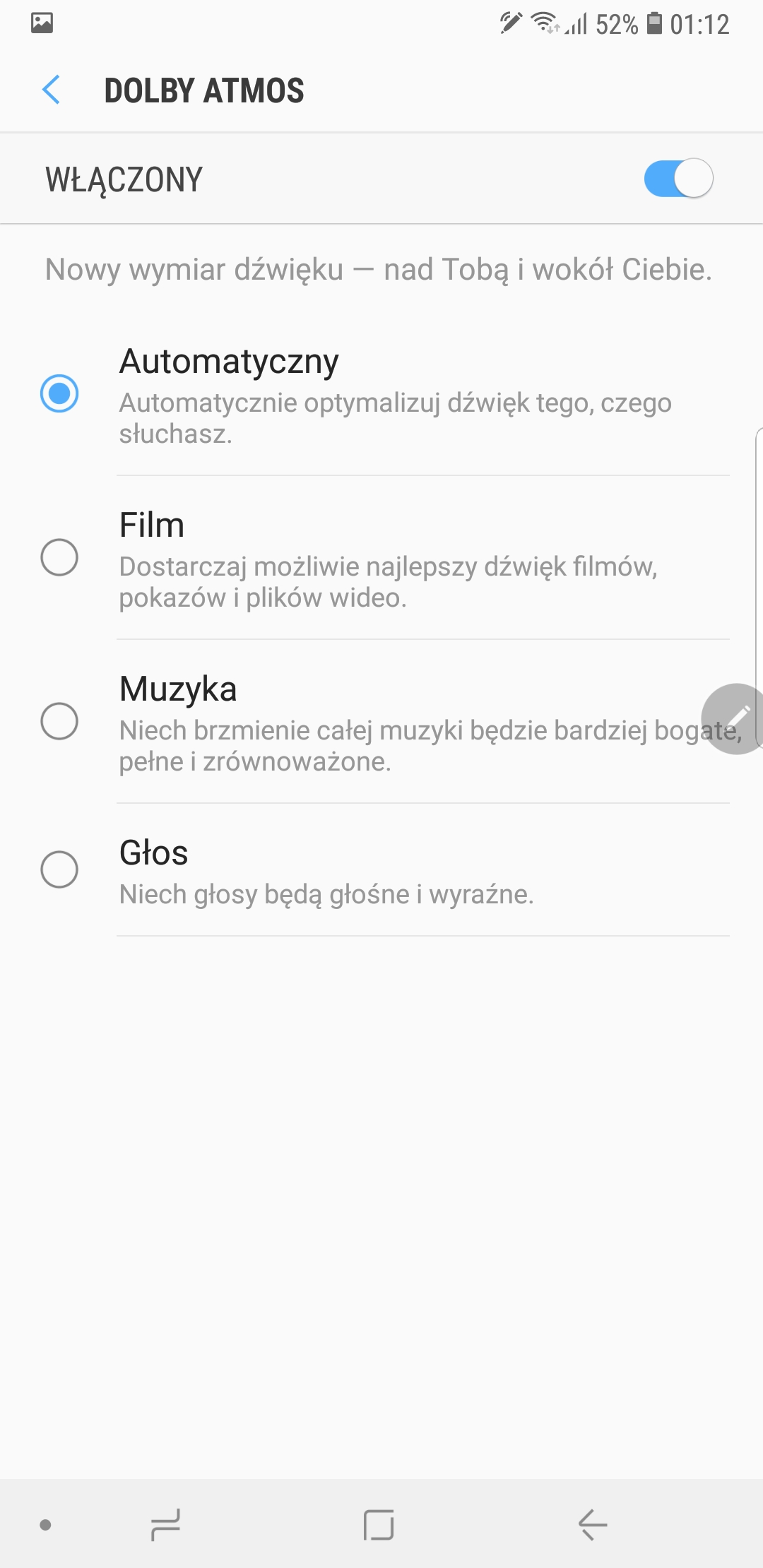
Task: Select the Muzyka sound mode
Action: tap(381, 722)
